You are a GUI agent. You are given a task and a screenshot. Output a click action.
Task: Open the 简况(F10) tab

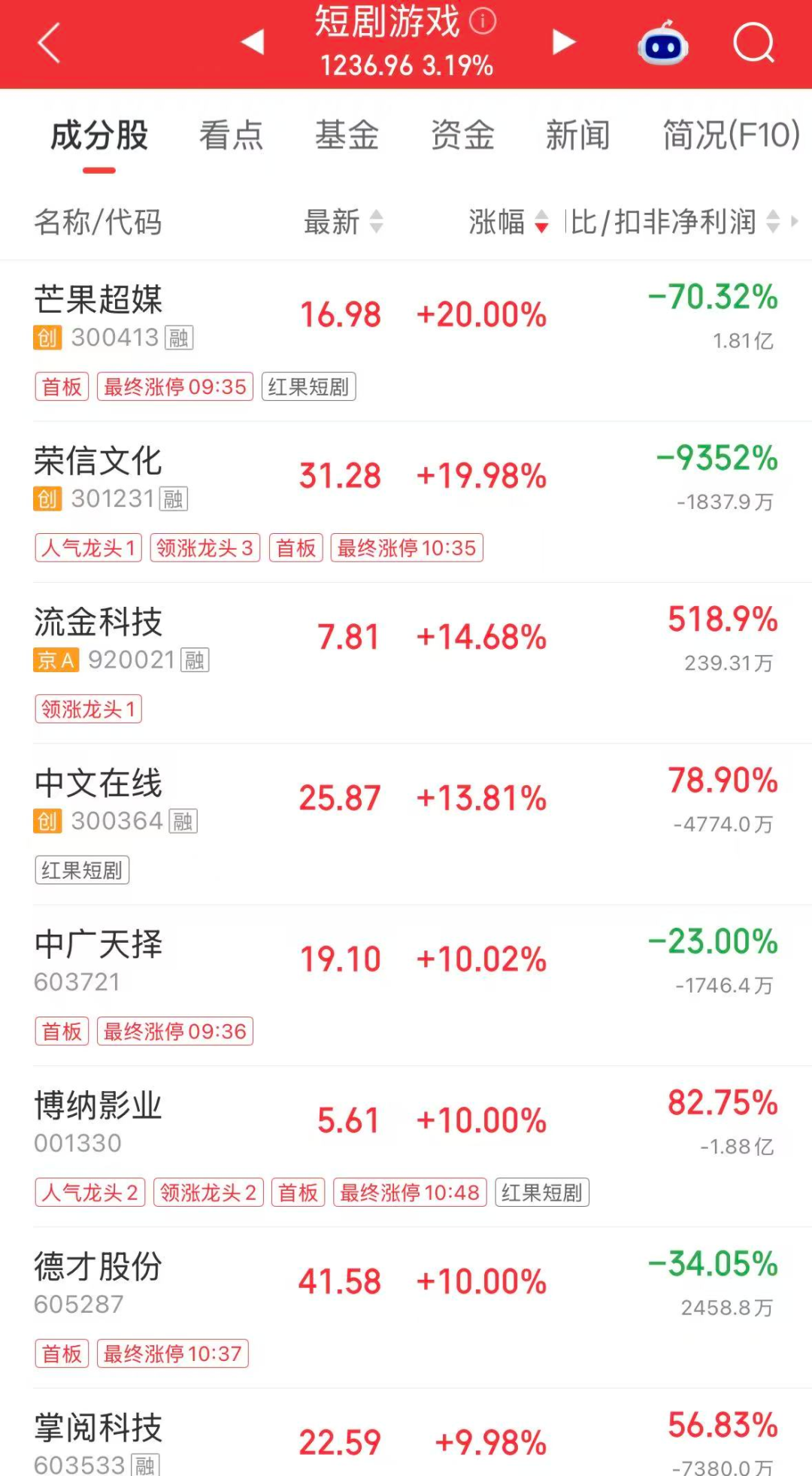[x=731, y=135]
